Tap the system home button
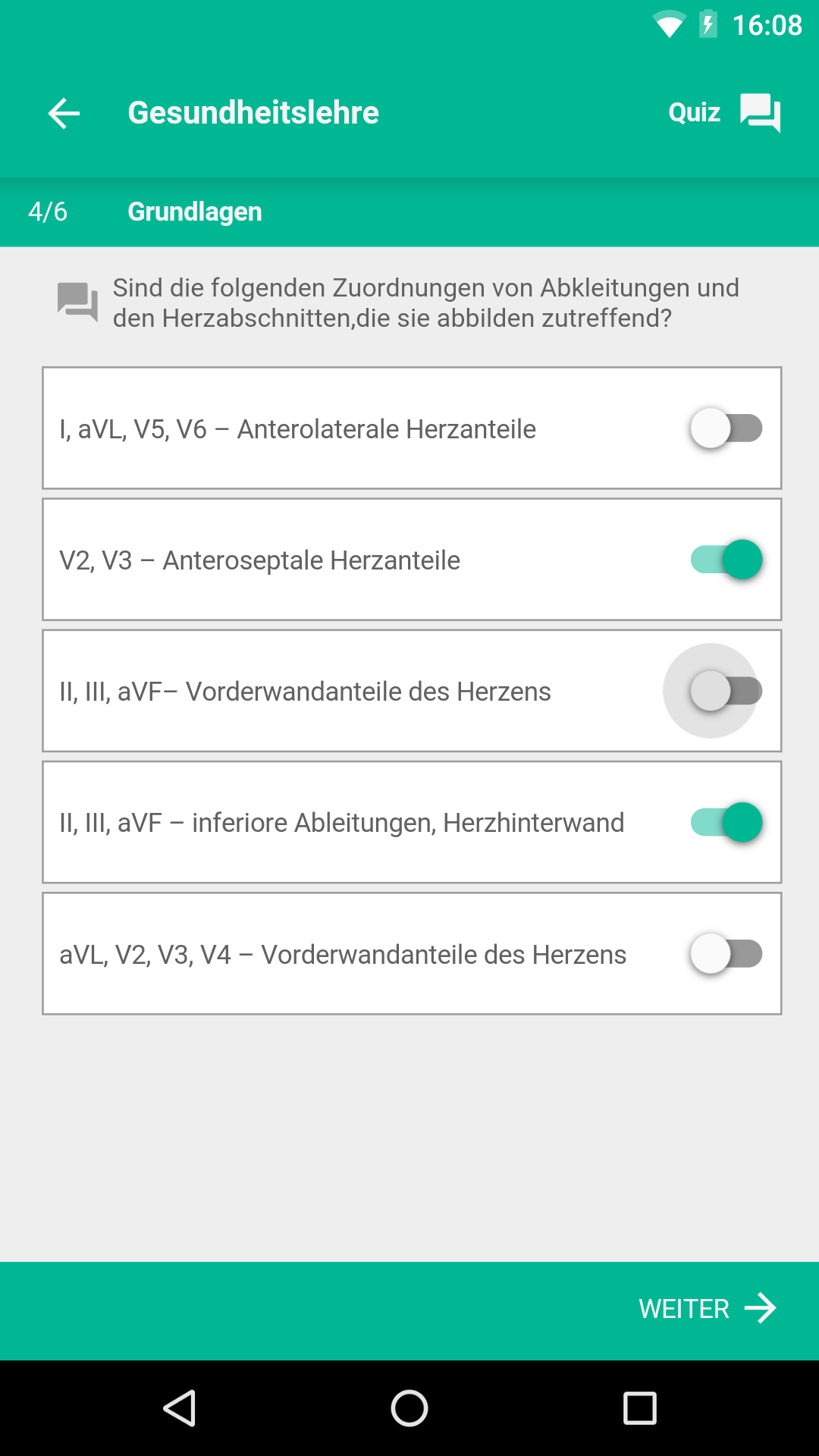819x1456 pixels. click(x=409, y=1409)
